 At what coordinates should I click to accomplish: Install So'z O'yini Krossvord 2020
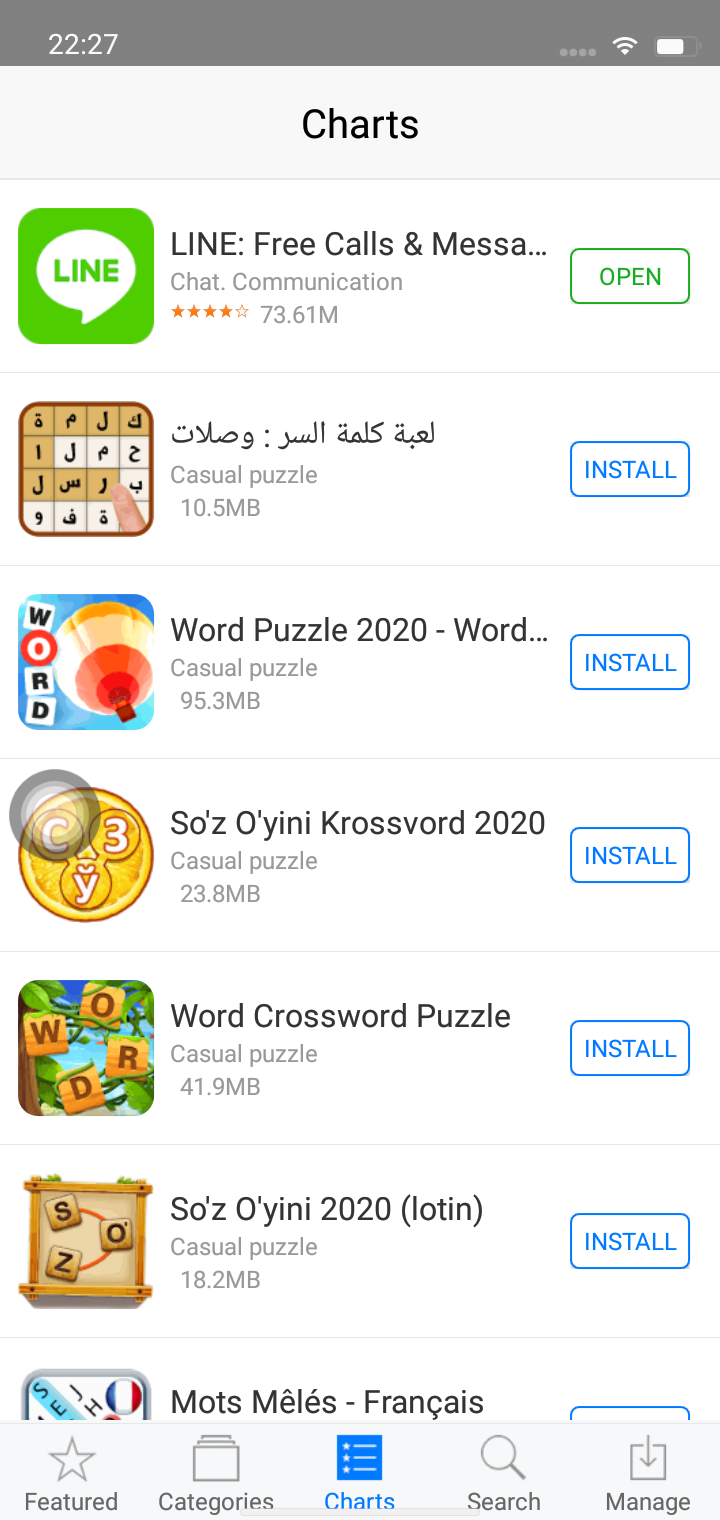pos(629,855)
